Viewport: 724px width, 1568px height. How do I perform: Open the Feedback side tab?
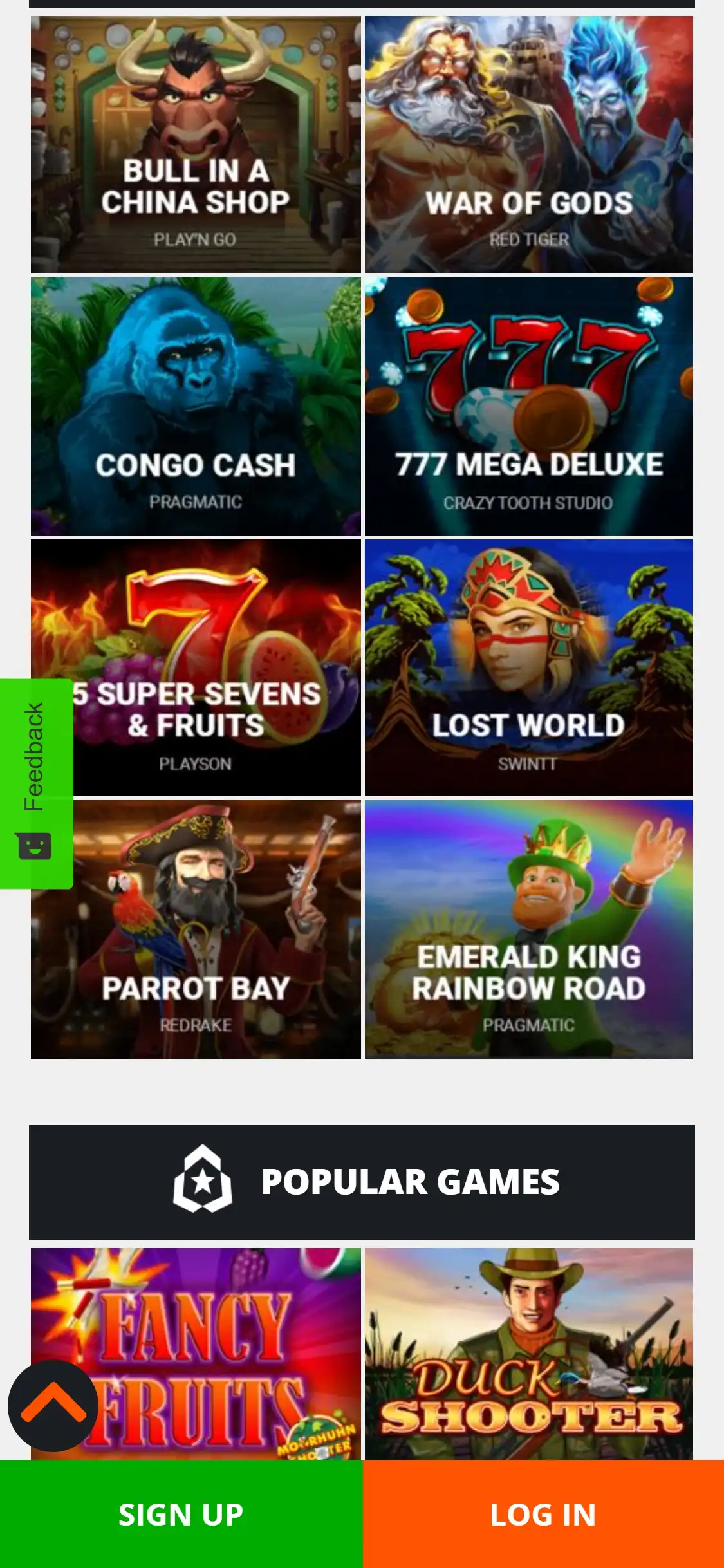coord(35,783)
